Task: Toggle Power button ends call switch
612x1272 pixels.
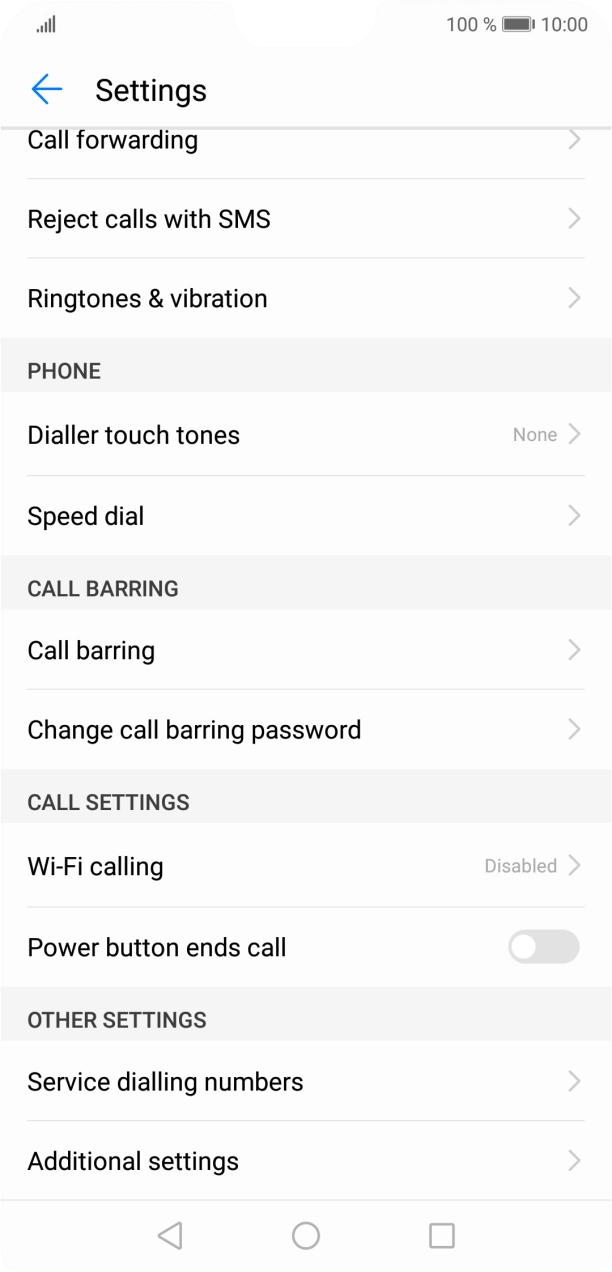Action: (544, 947)
